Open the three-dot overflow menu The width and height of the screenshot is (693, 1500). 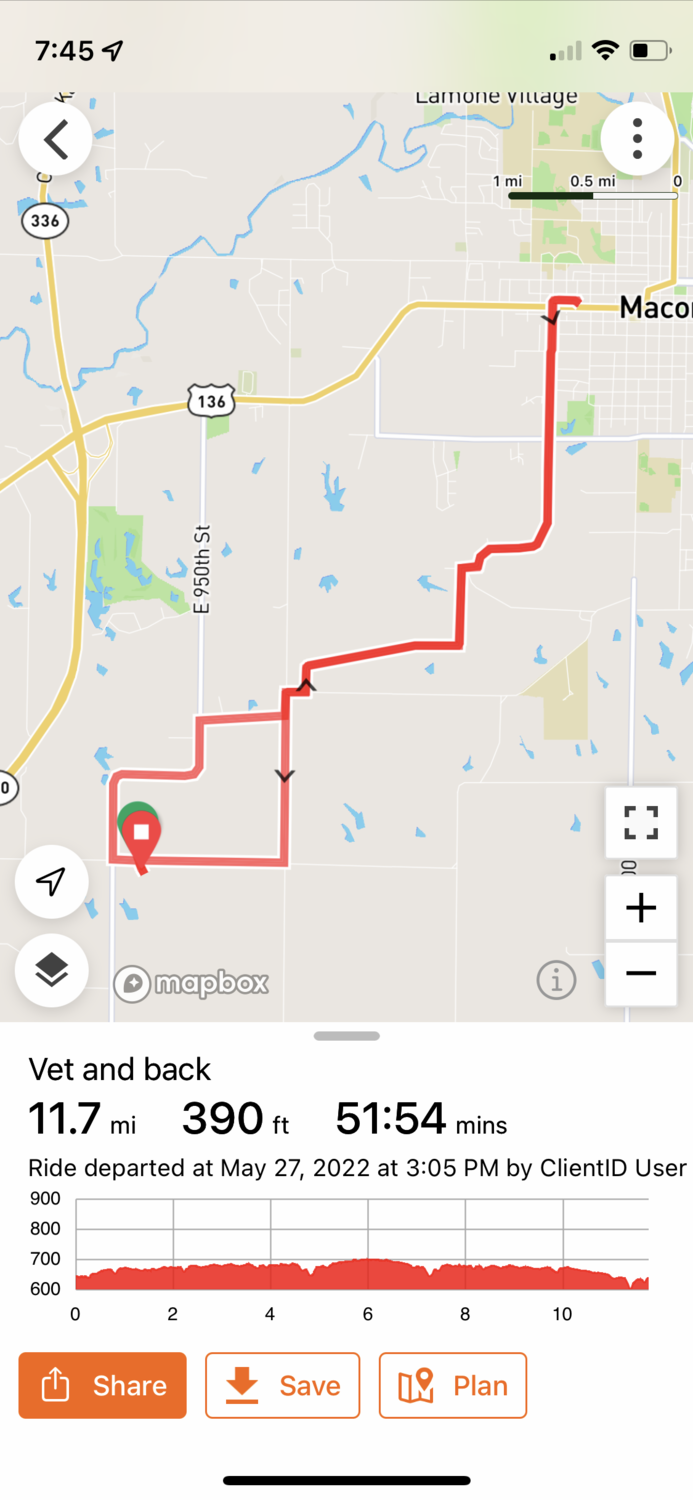[x=637, y=139]
